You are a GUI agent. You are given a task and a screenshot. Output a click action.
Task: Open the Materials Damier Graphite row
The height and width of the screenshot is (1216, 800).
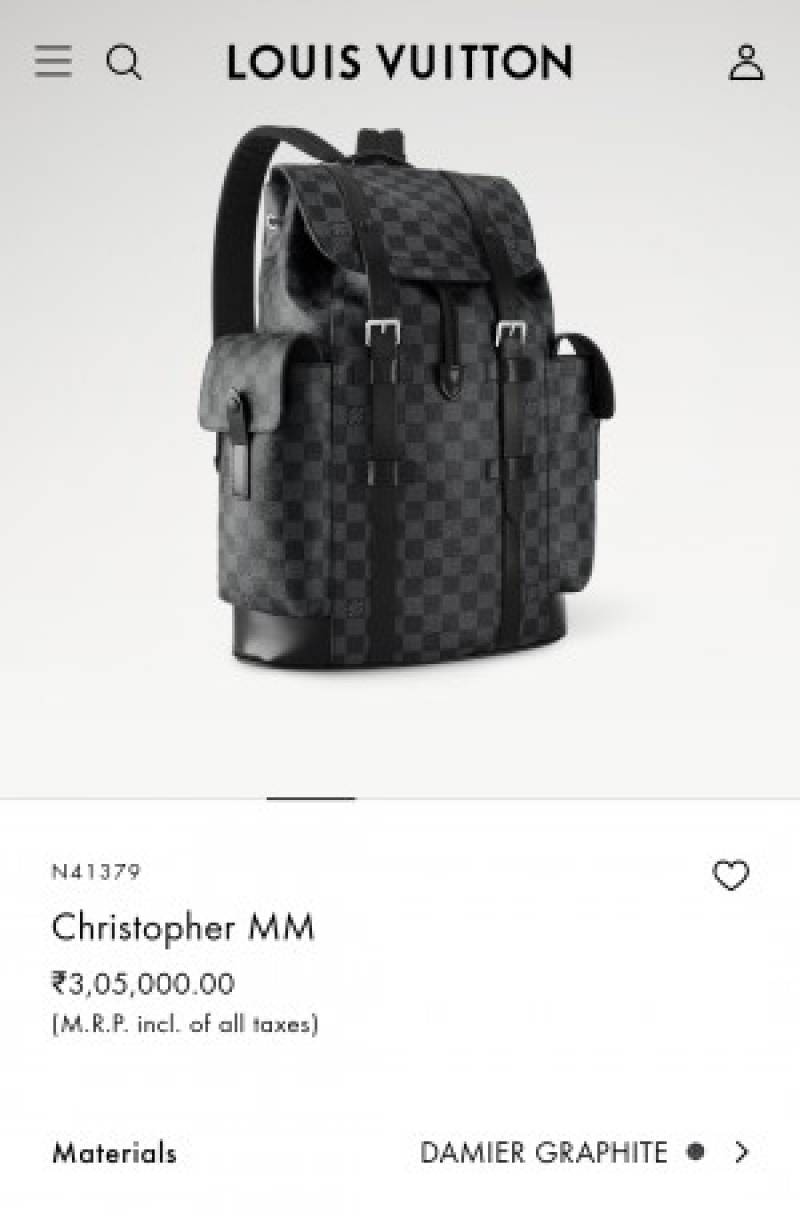(x=400, y=1152)
